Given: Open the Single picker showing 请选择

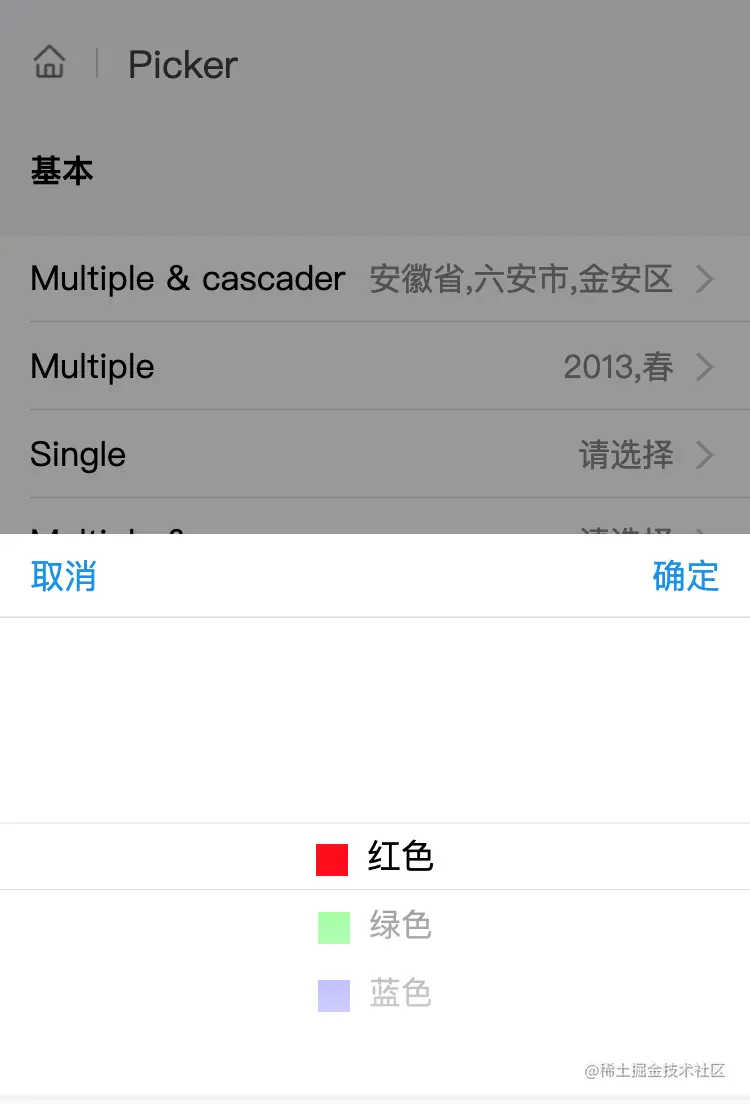Looking at the screenshot, I should point(375,455).
